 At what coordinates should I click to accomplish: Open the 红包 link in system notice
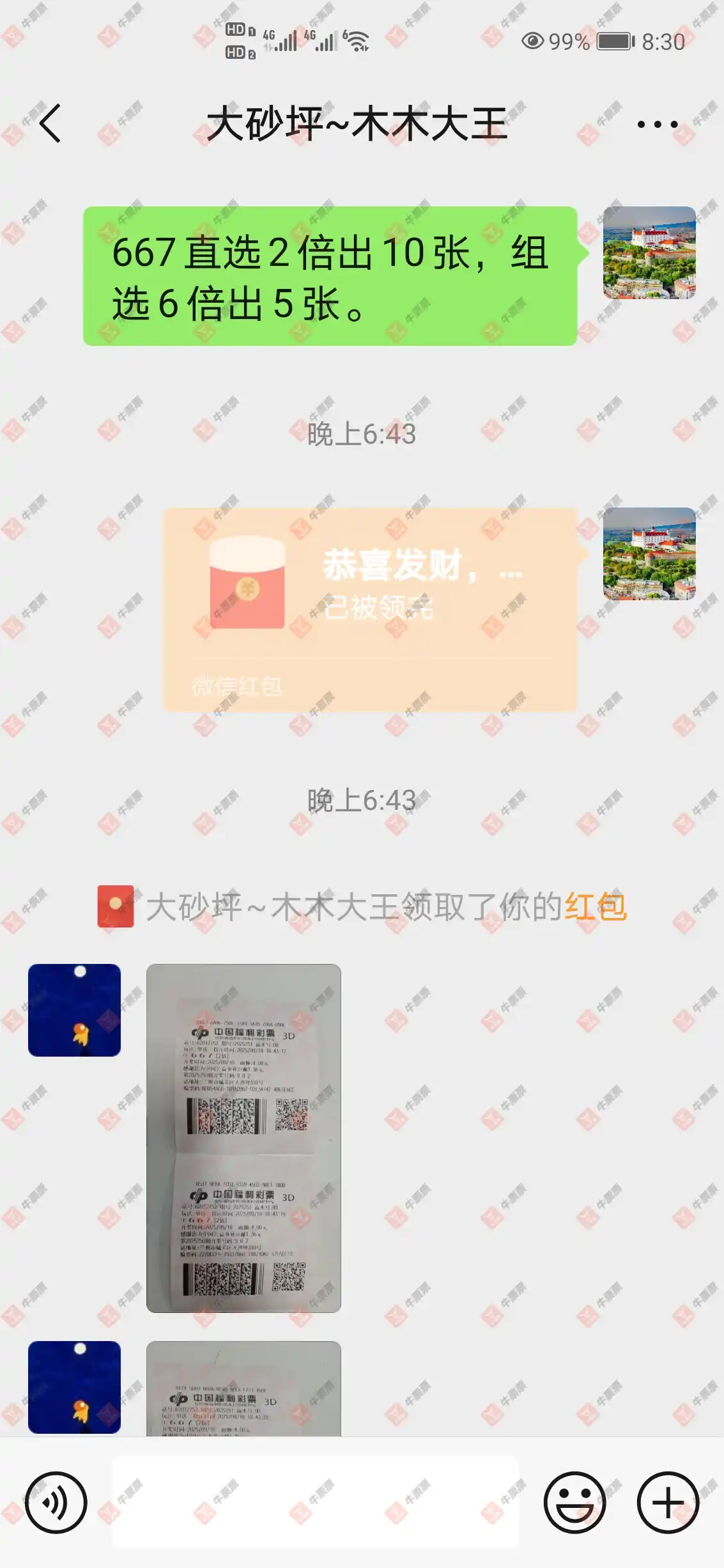click(x=595, y=906)
